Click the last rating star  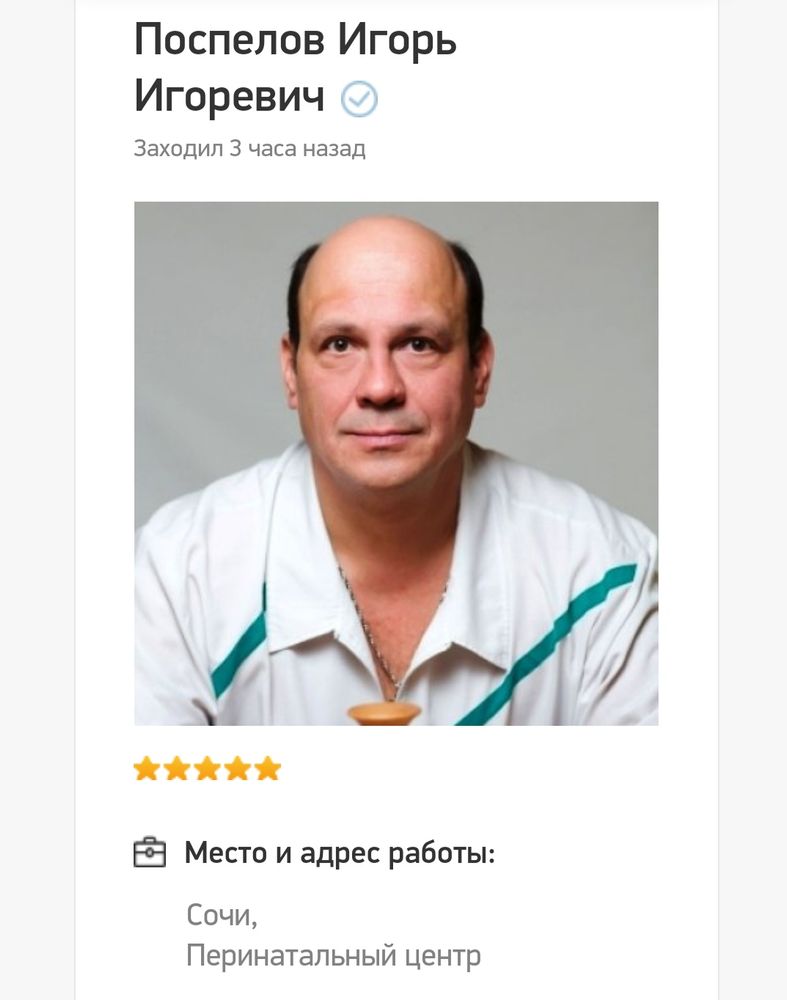click(268, 767)
